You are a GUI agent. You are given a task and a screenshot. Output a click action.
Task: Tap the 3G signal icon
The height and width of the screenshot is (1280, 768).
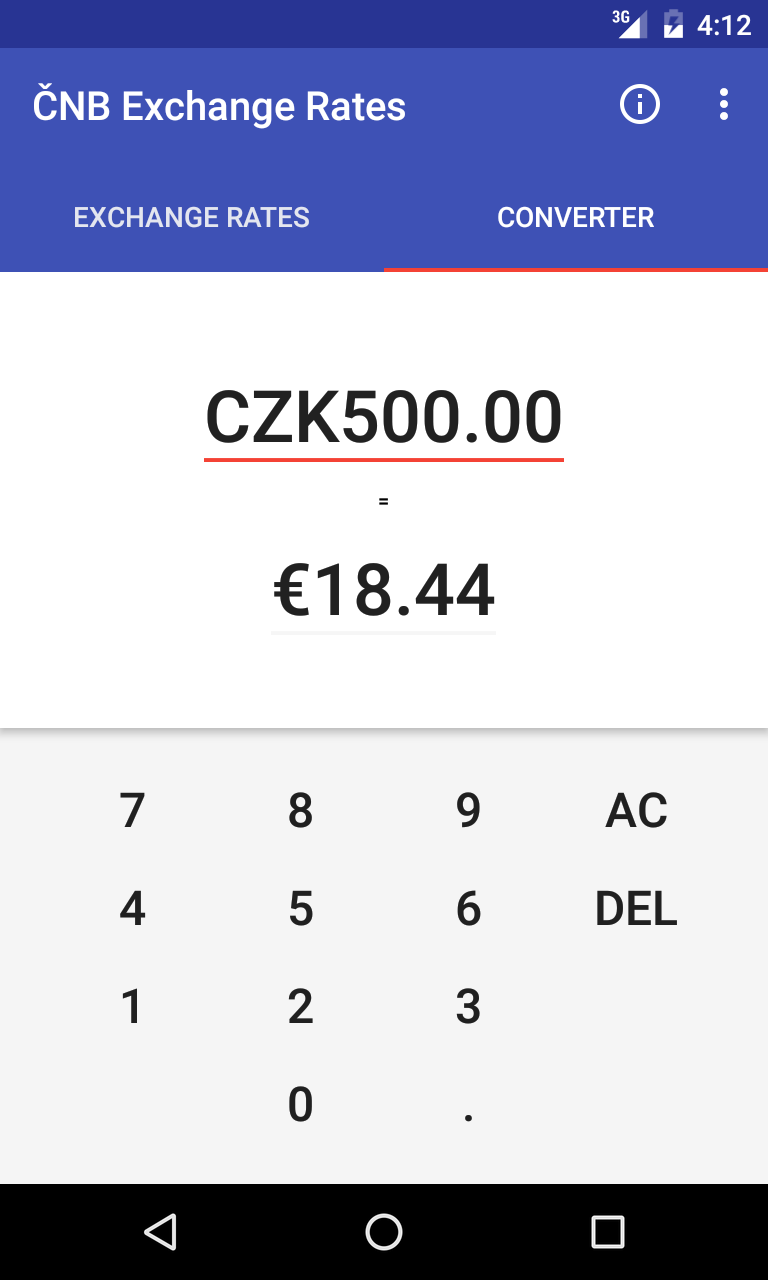630,24
